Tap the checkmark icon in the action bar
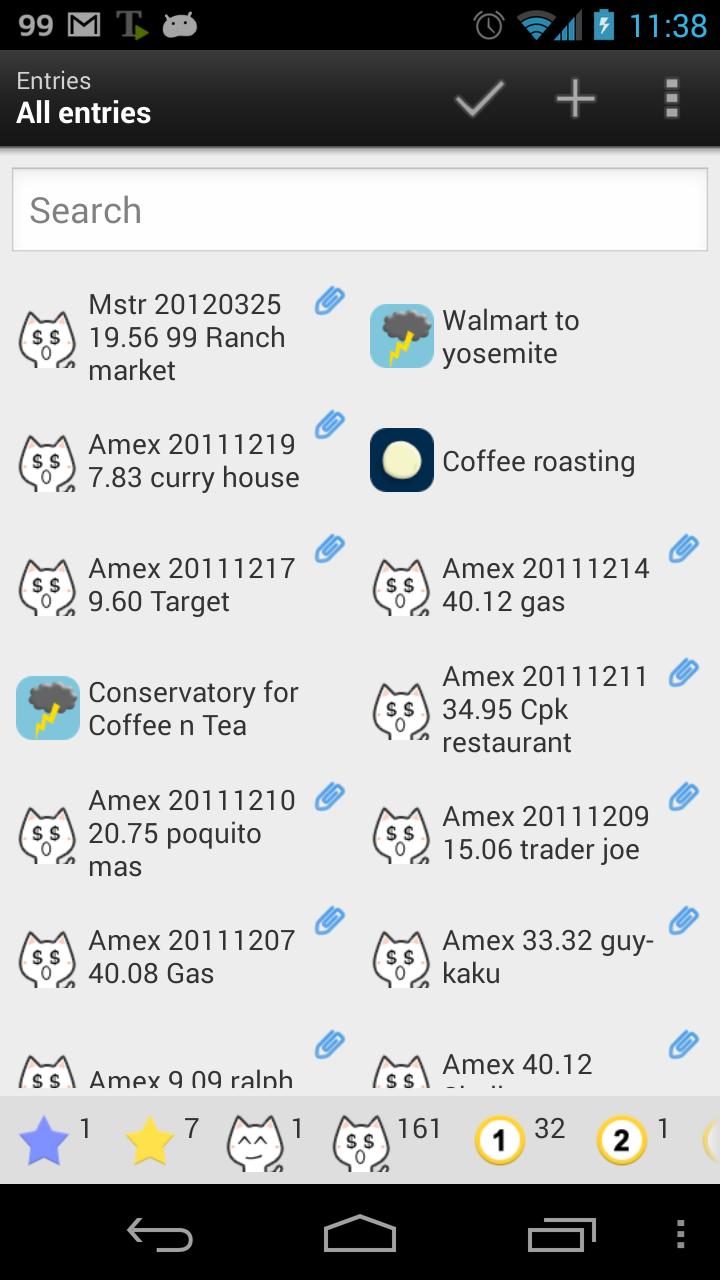This screenshot has width=720, height=1280. [479, 98]
